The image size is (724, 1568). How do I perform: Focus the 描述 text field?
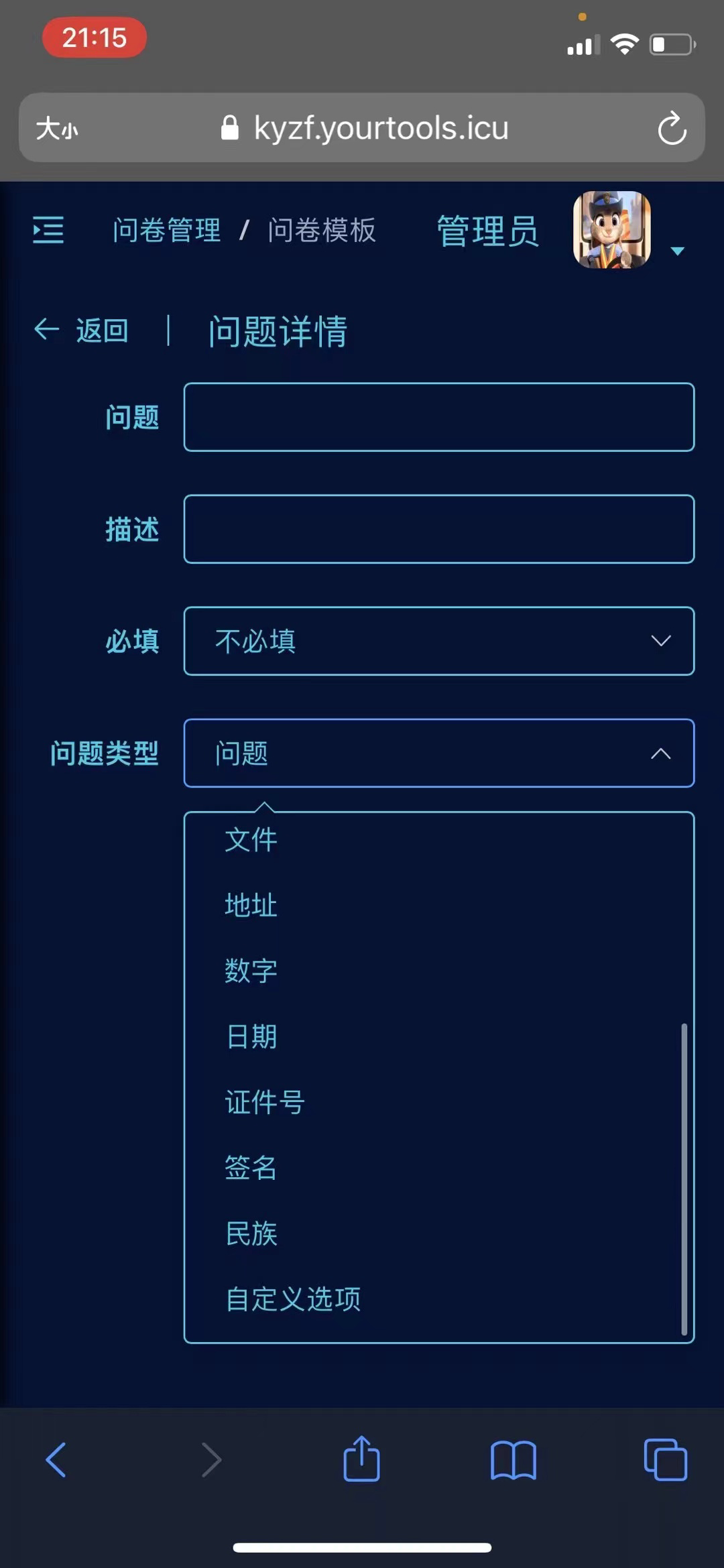tap(439, 529)
